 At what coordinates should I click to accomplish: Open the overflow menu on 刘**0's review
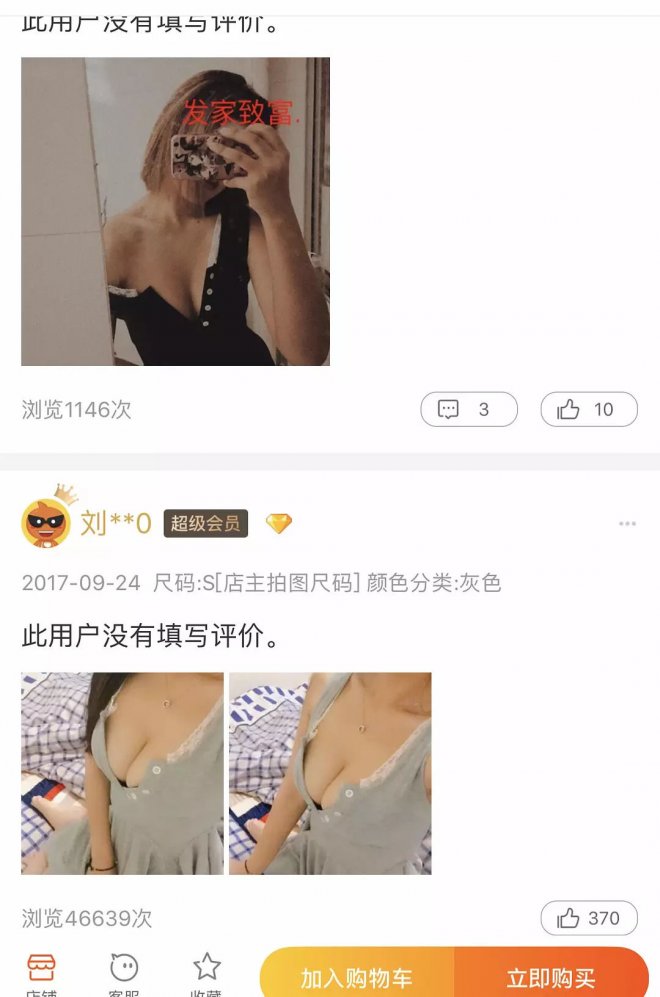pyautogui.click(x=627, y=523)
